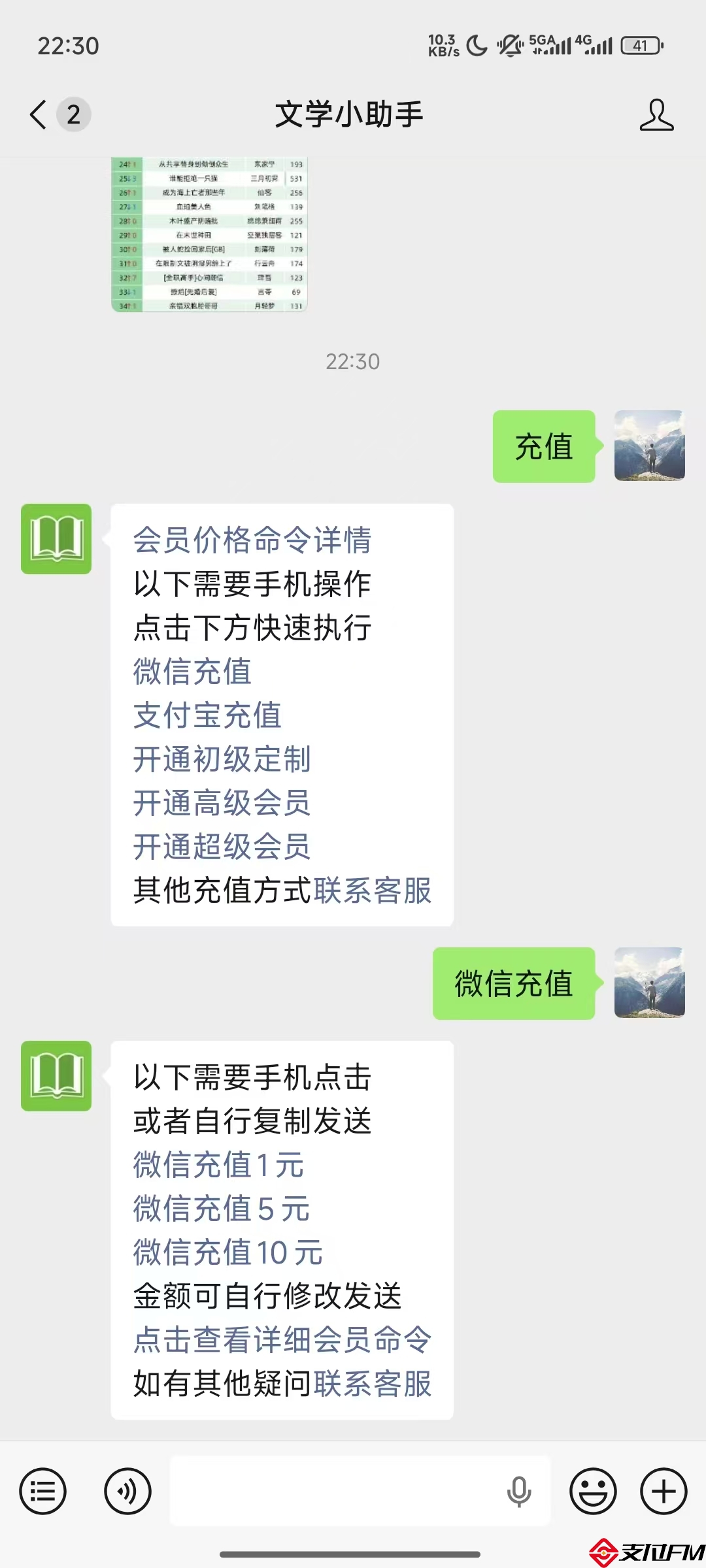Tap the green book bot avatar

(x=56, y=538)
